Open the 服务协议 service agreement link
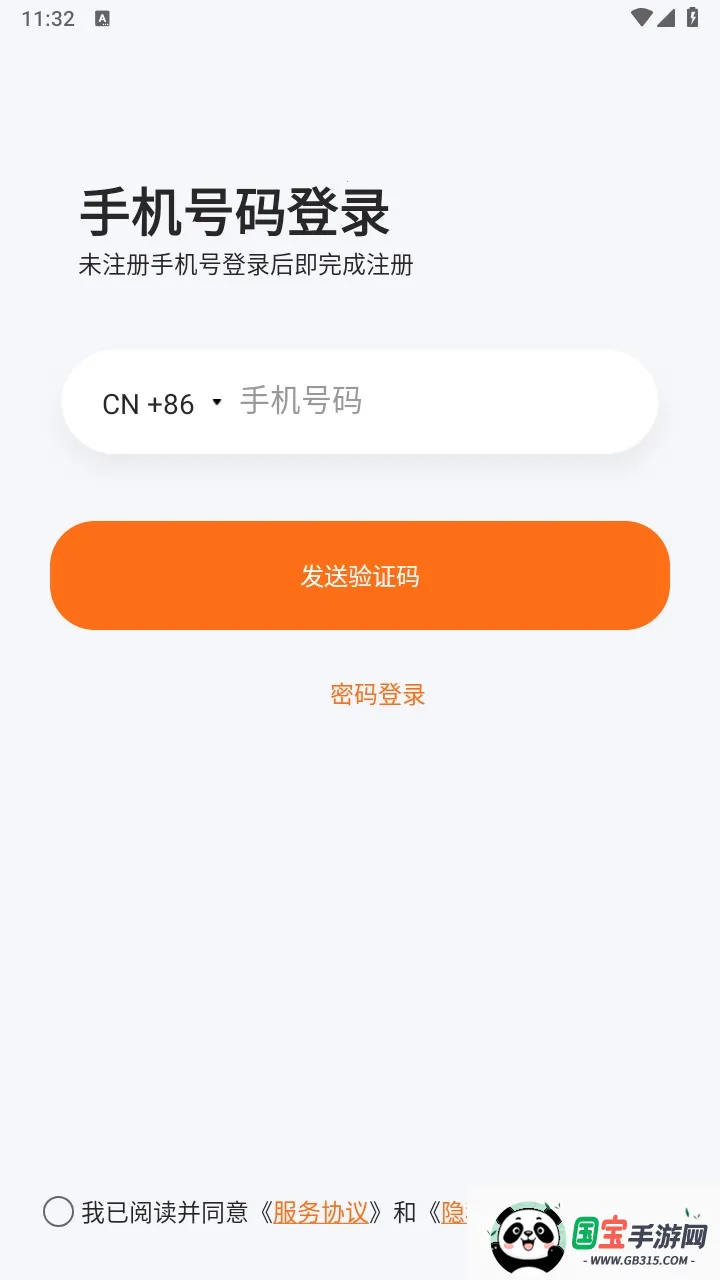This screenshot has width=720, height=1280. (x=318, y=1213)
